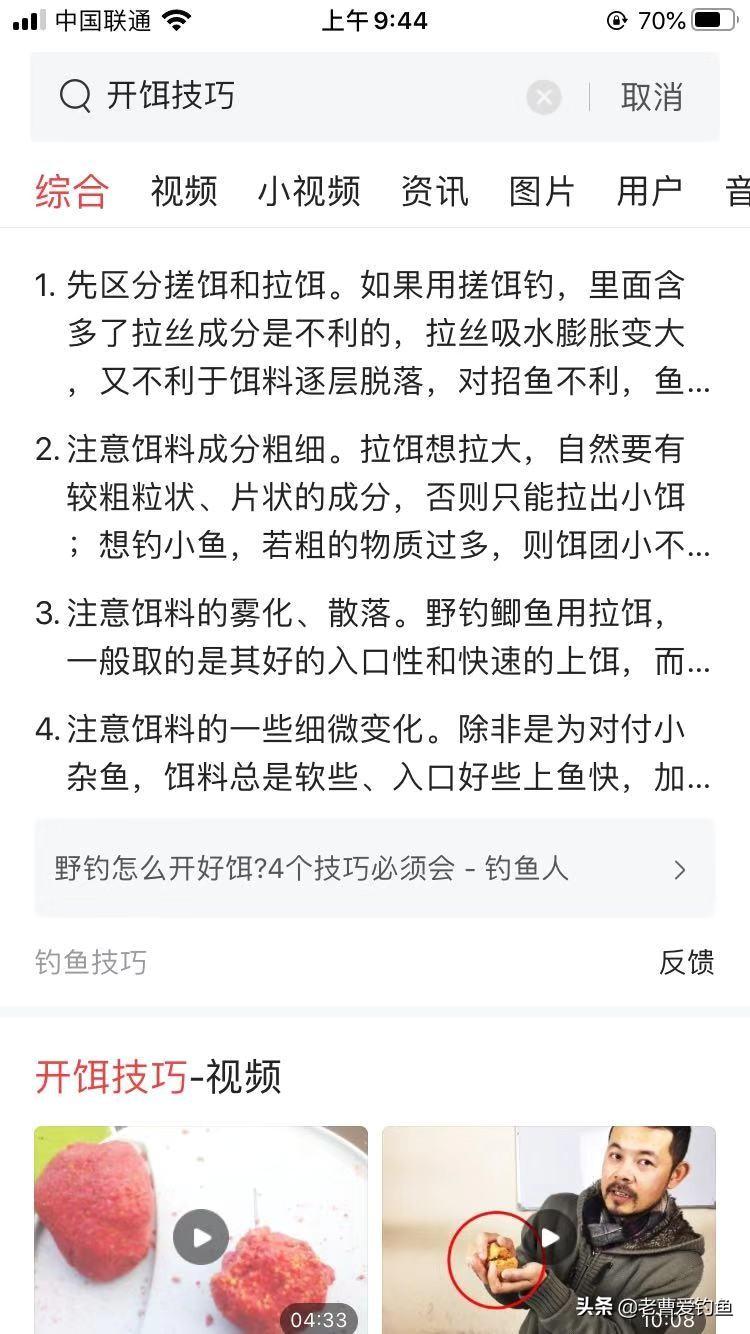
Task: Select the 资讯 tab
Action: (x=434, y=191)
